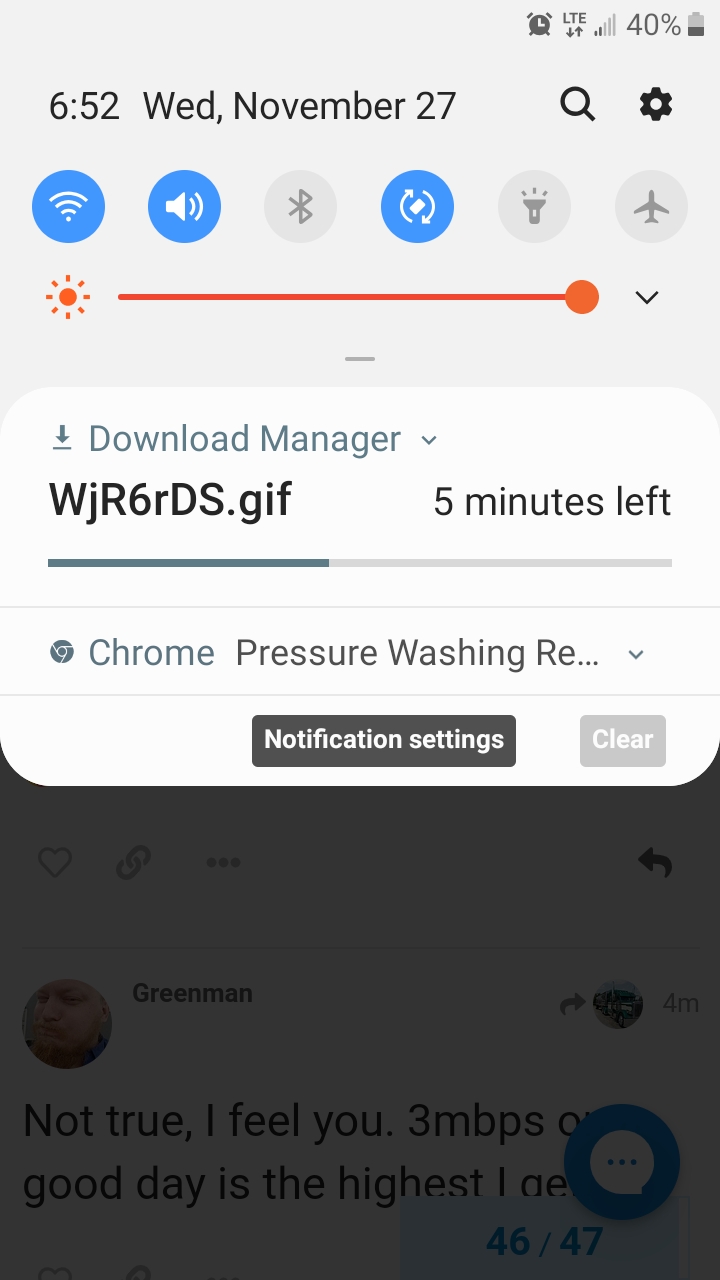720x1280 pixels.
Task: Expand brightness options chevron
Action: tap(647, 297)
